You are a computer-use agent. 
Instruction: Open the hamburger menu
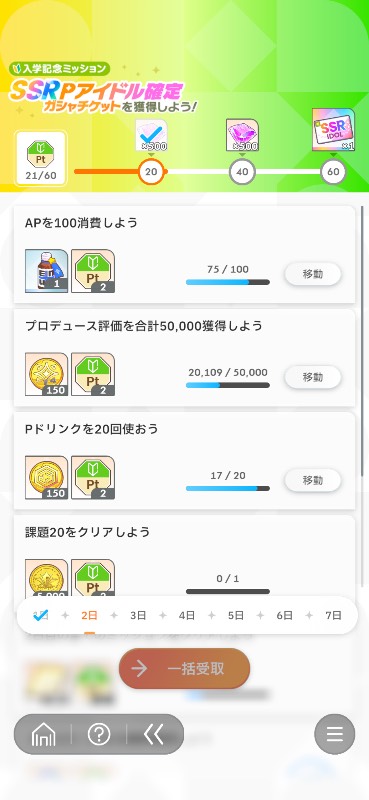coord(334,734)
